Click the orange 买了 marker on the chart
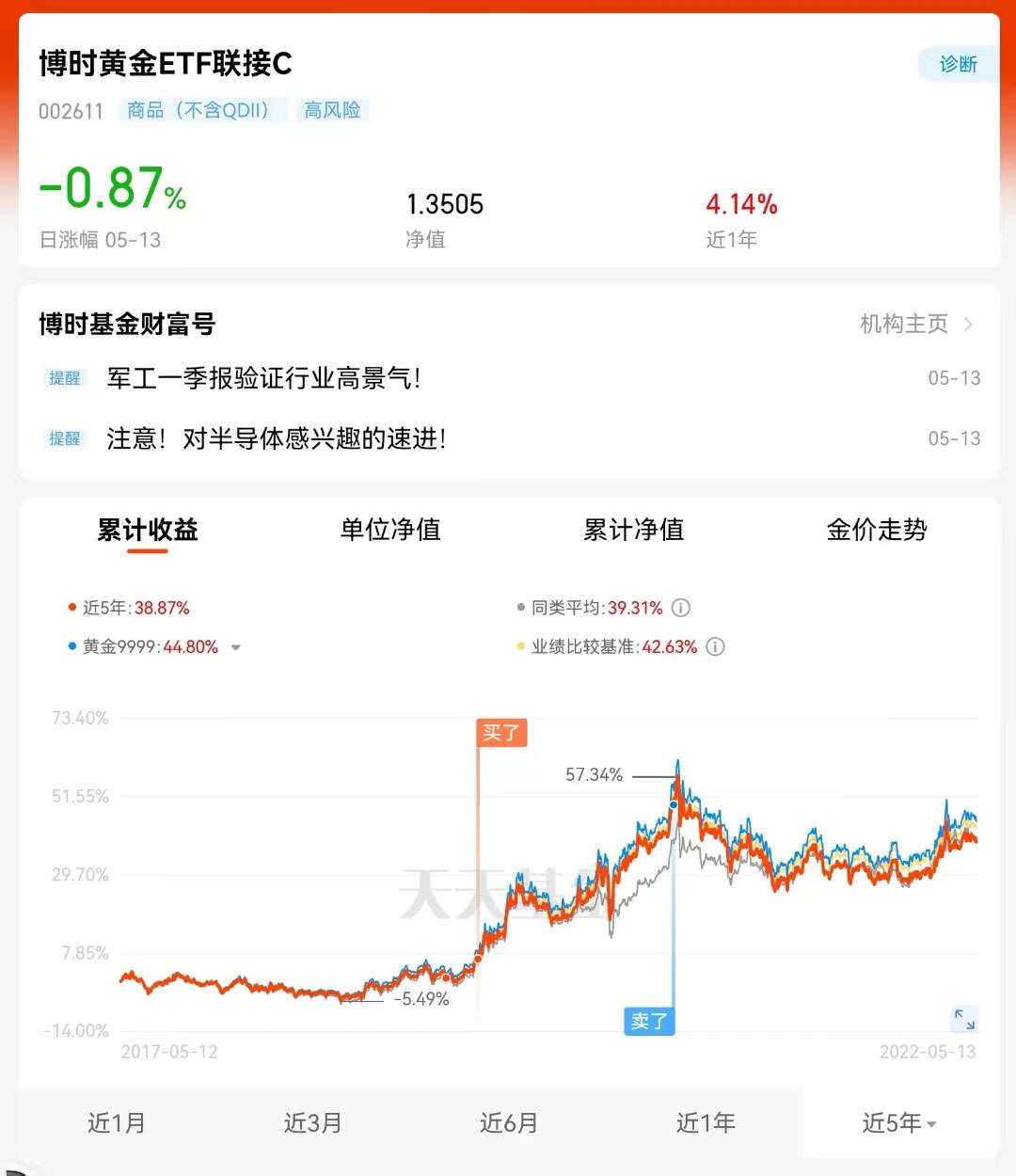The image size is (1016, 1176). pyautogui.click(x=501, y=732)
